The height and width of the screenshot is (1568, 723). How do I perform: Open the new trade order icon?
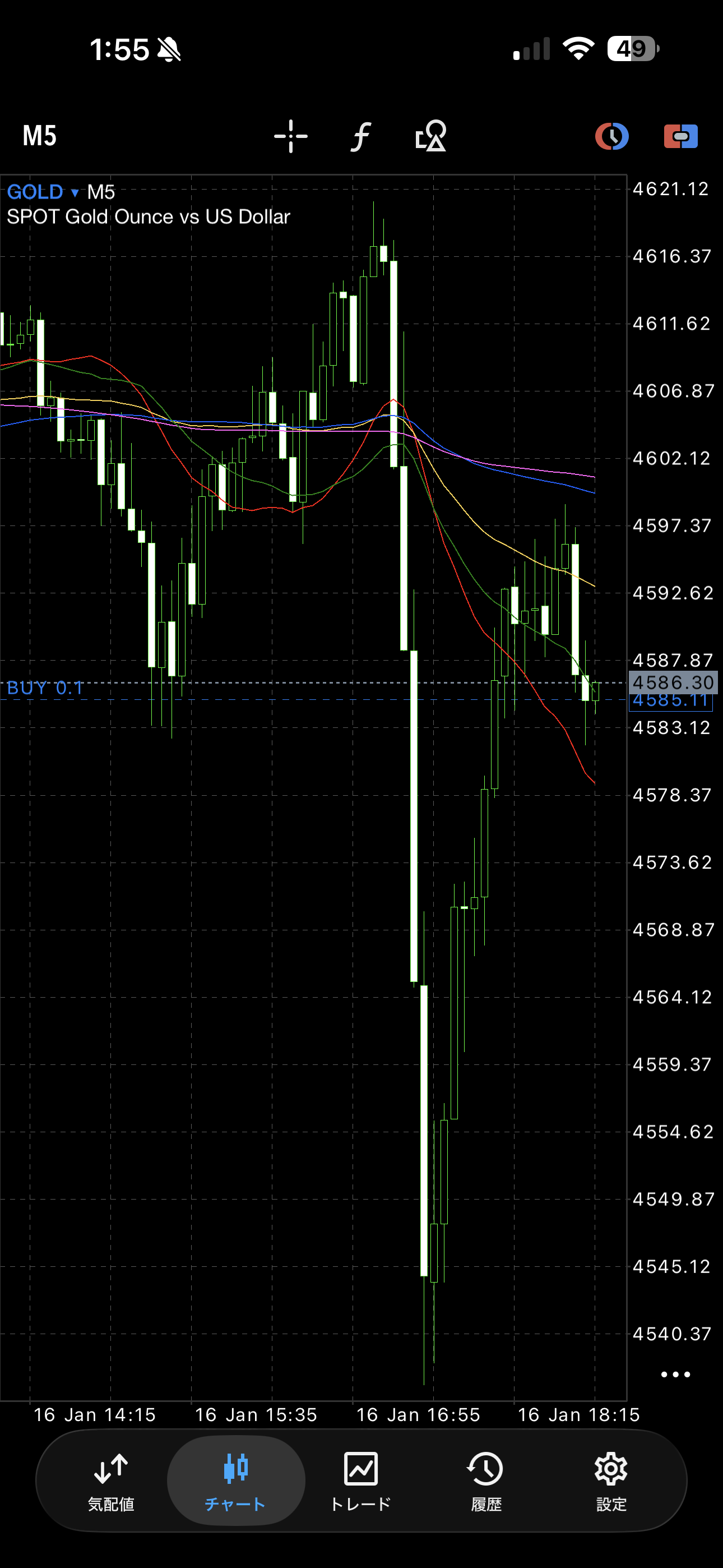[680, 136]
